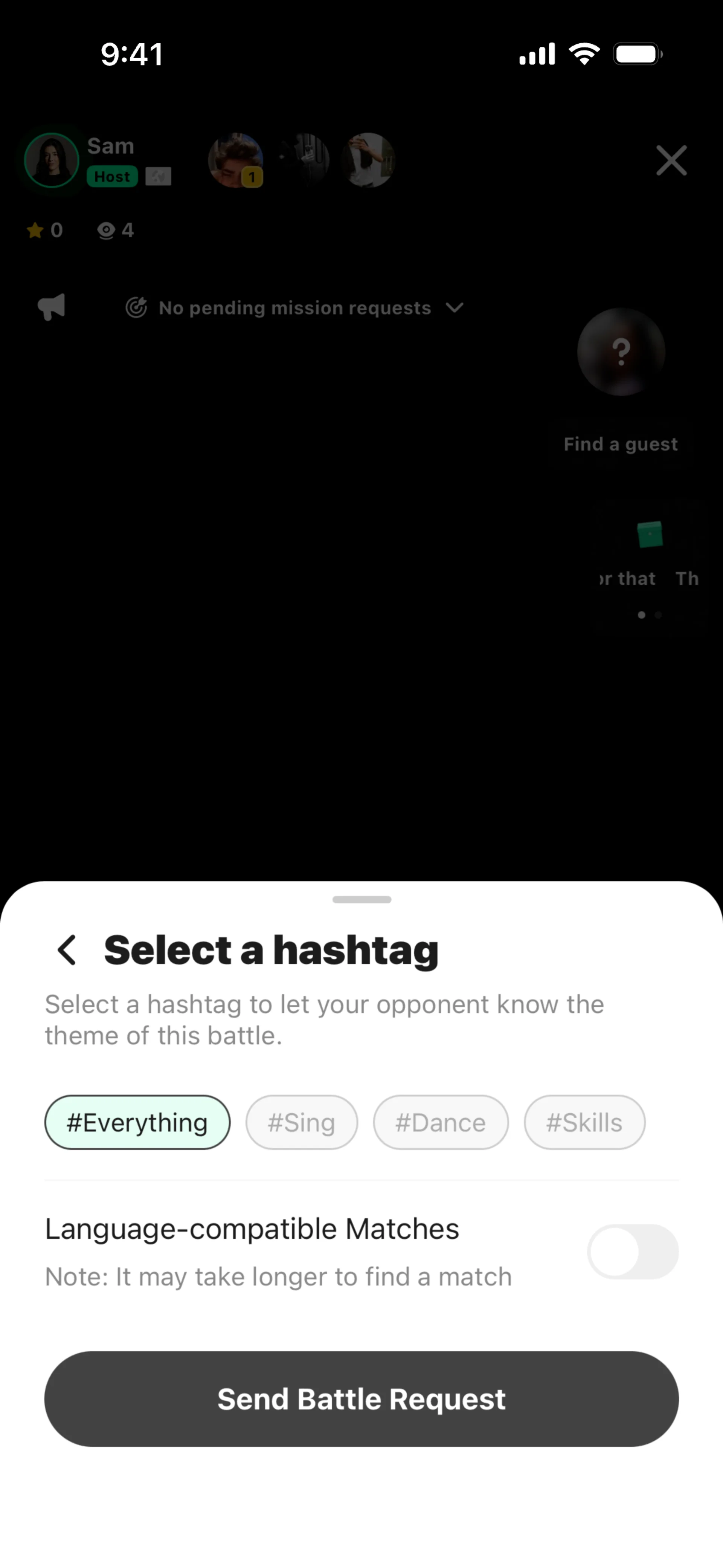This screenshot has height=1568, width=723.
Task: Enable Language-compatible Matches
Action: point(632,1252)
